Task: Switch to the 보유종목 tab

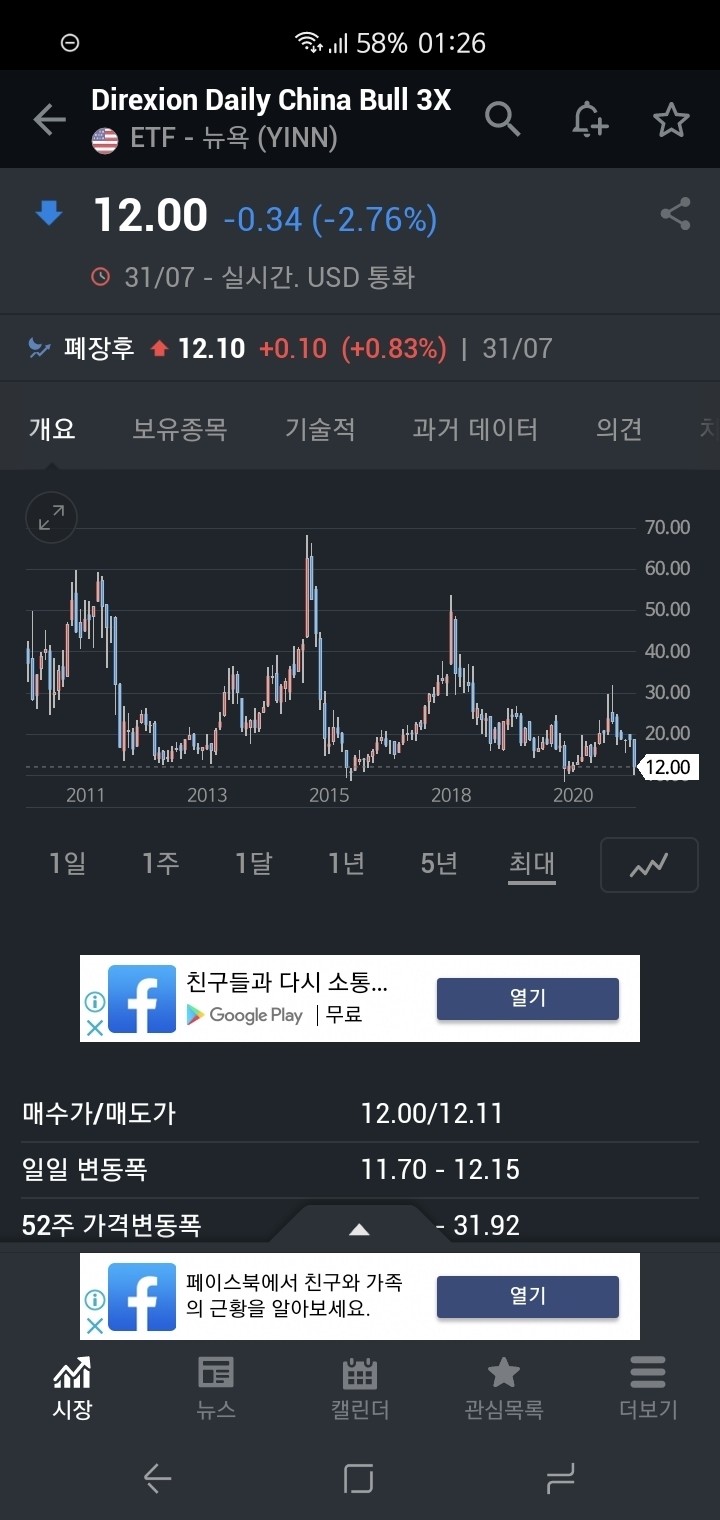Action: pos(180,428)
